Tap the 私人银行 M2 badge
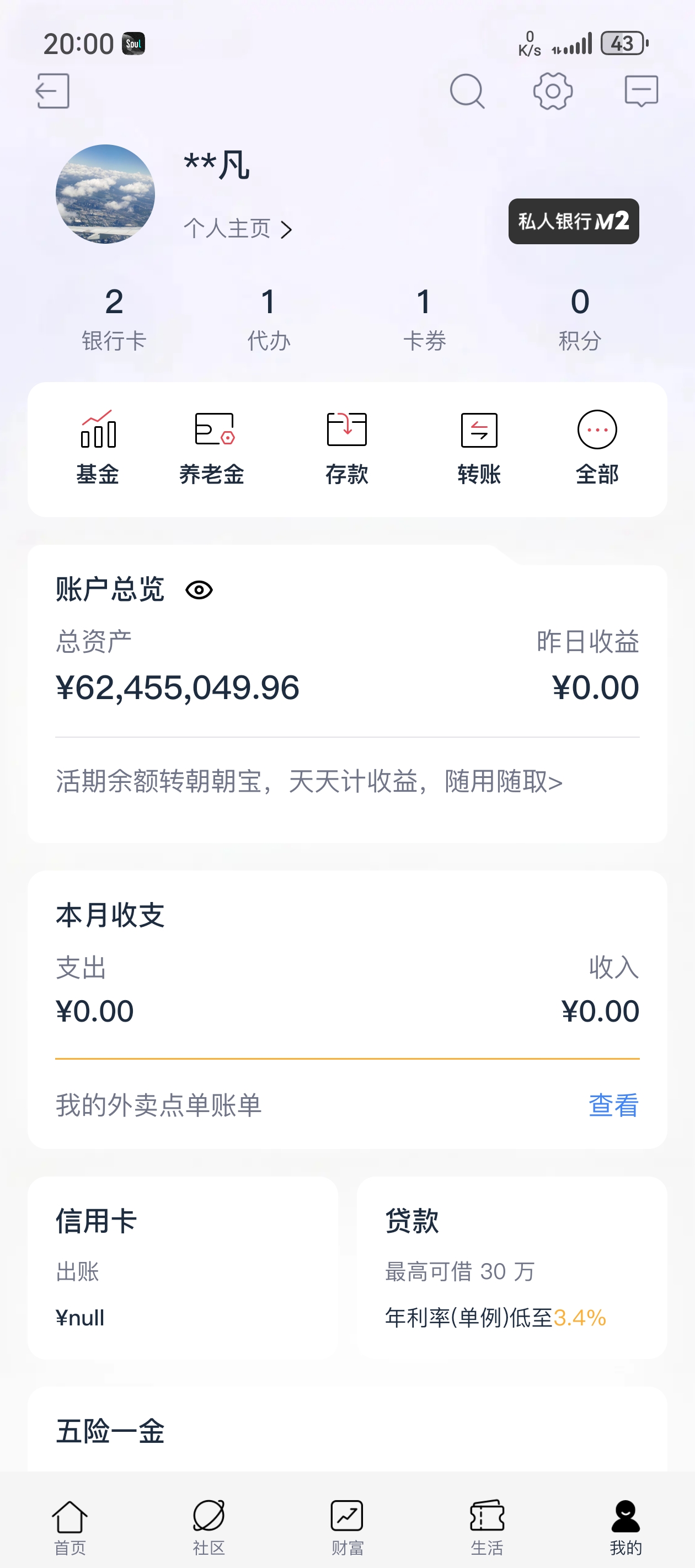Viewport: 695px width, 1568px height. 573,222
